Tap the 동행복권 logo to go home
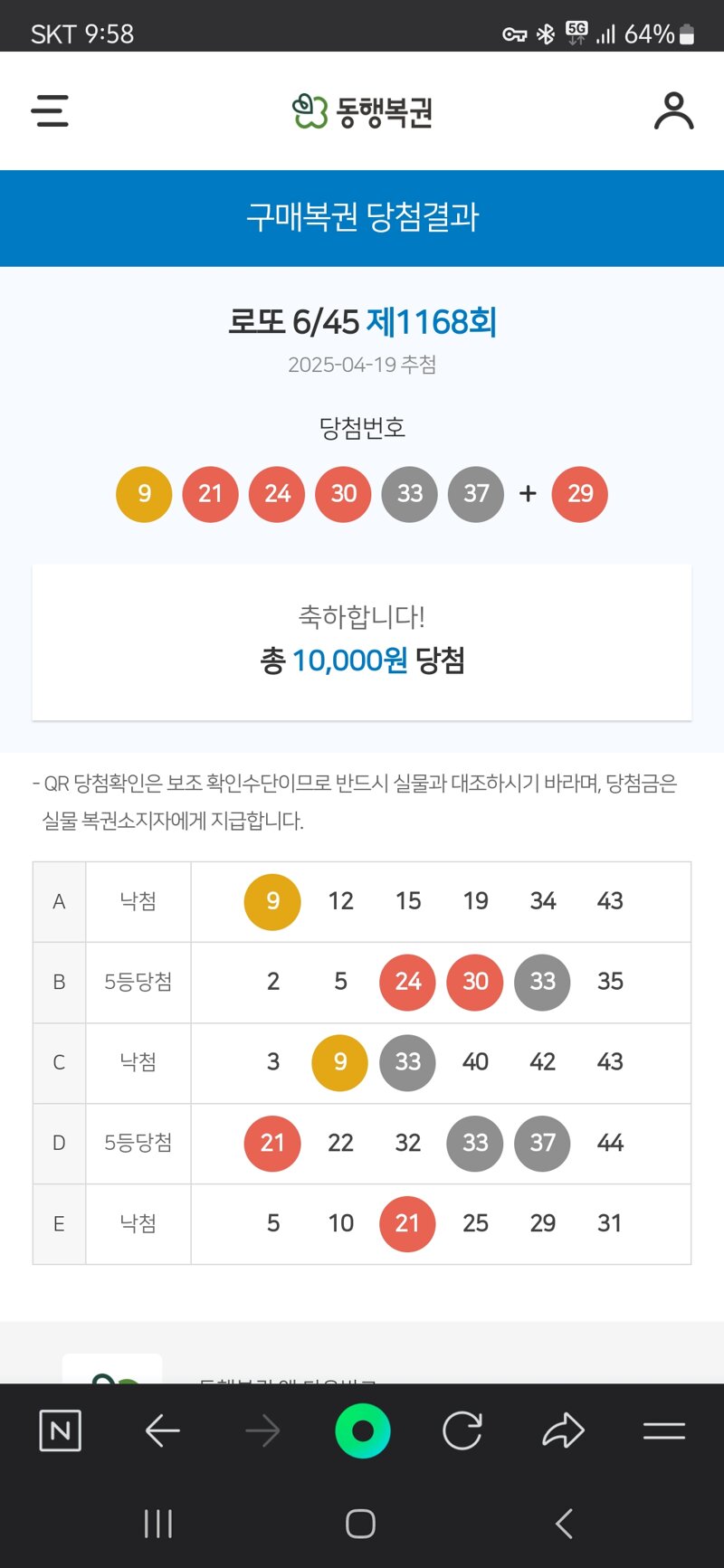The width and height of the screenshot is (724, 1568). click(362, 111)
